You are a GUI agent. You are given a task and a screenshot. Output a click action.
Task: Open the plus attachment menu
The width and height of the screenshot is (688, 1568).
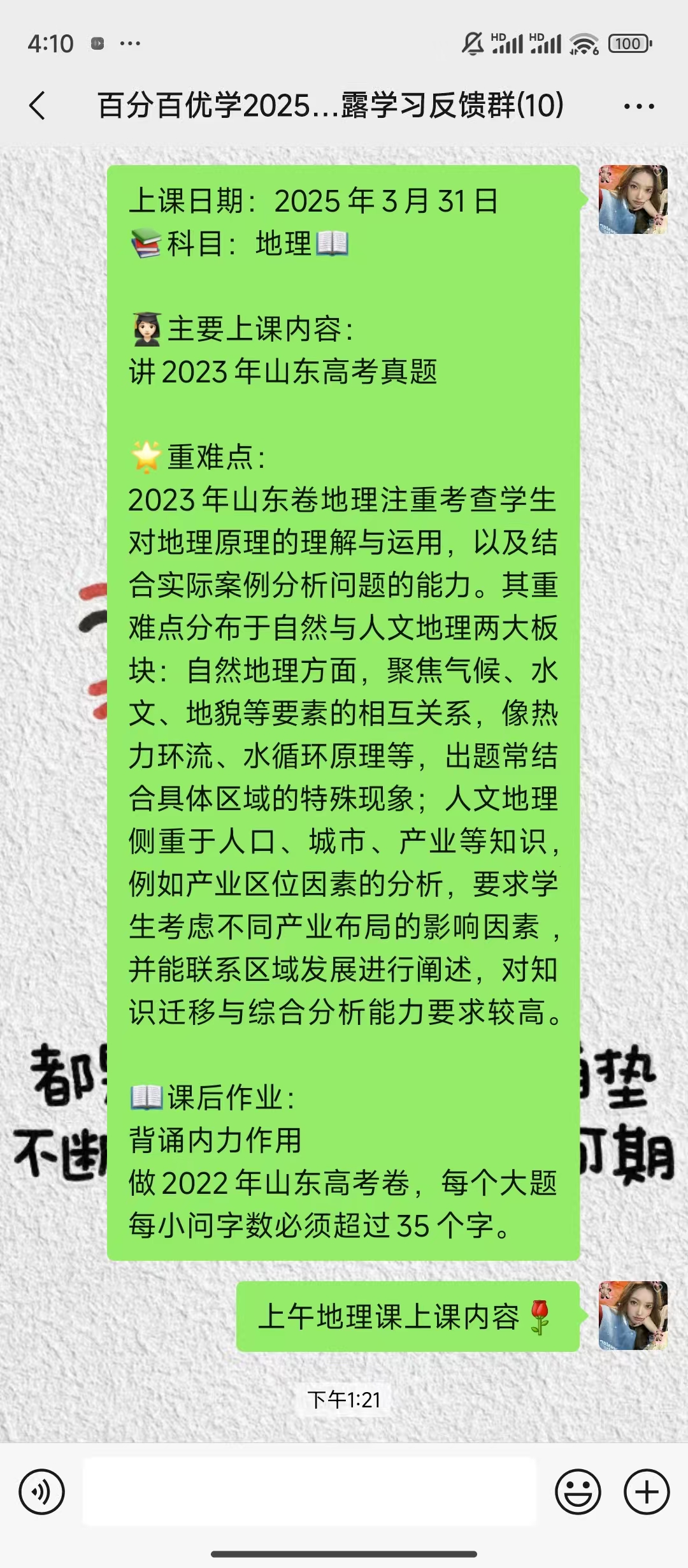click(x=647, y=1492)
